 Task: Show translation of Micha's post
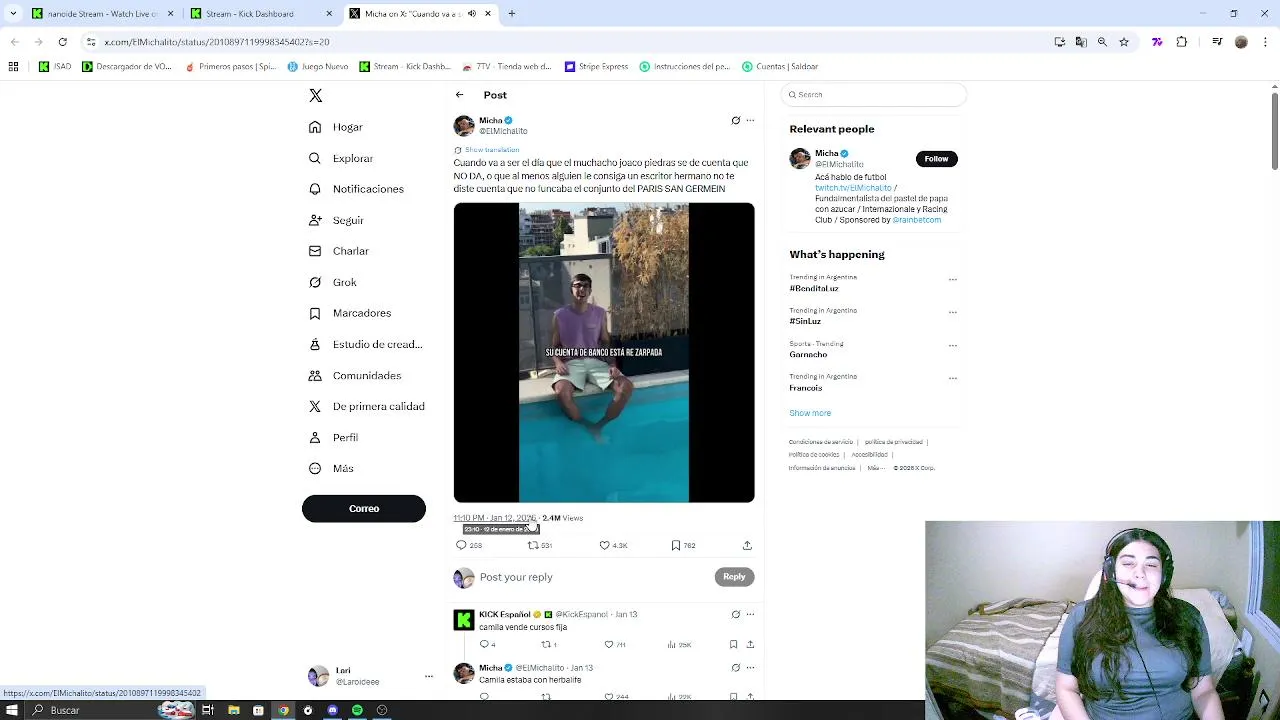coord(491,150)
